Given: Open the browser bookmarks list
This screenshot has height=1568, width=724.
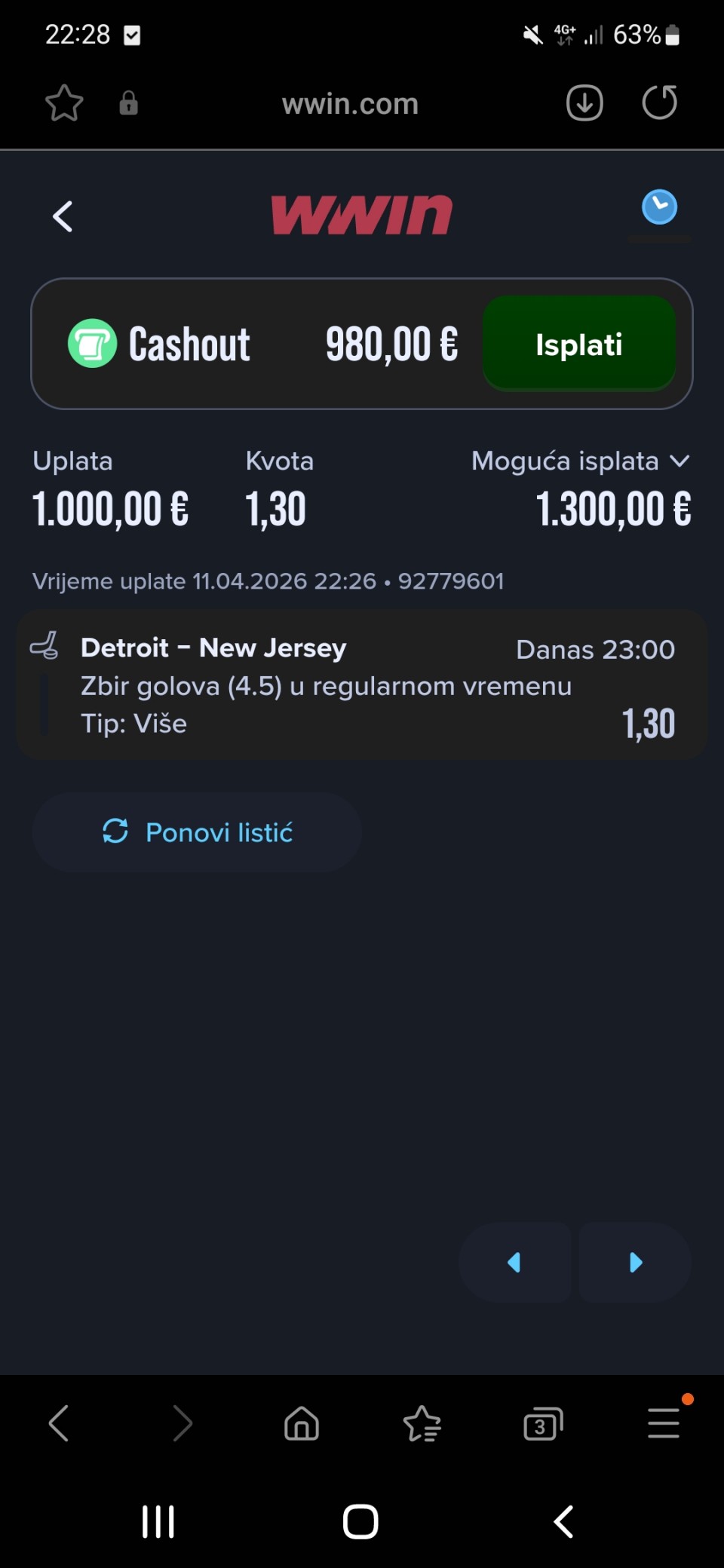Looking at the screenshot, I should (422, 1424).
